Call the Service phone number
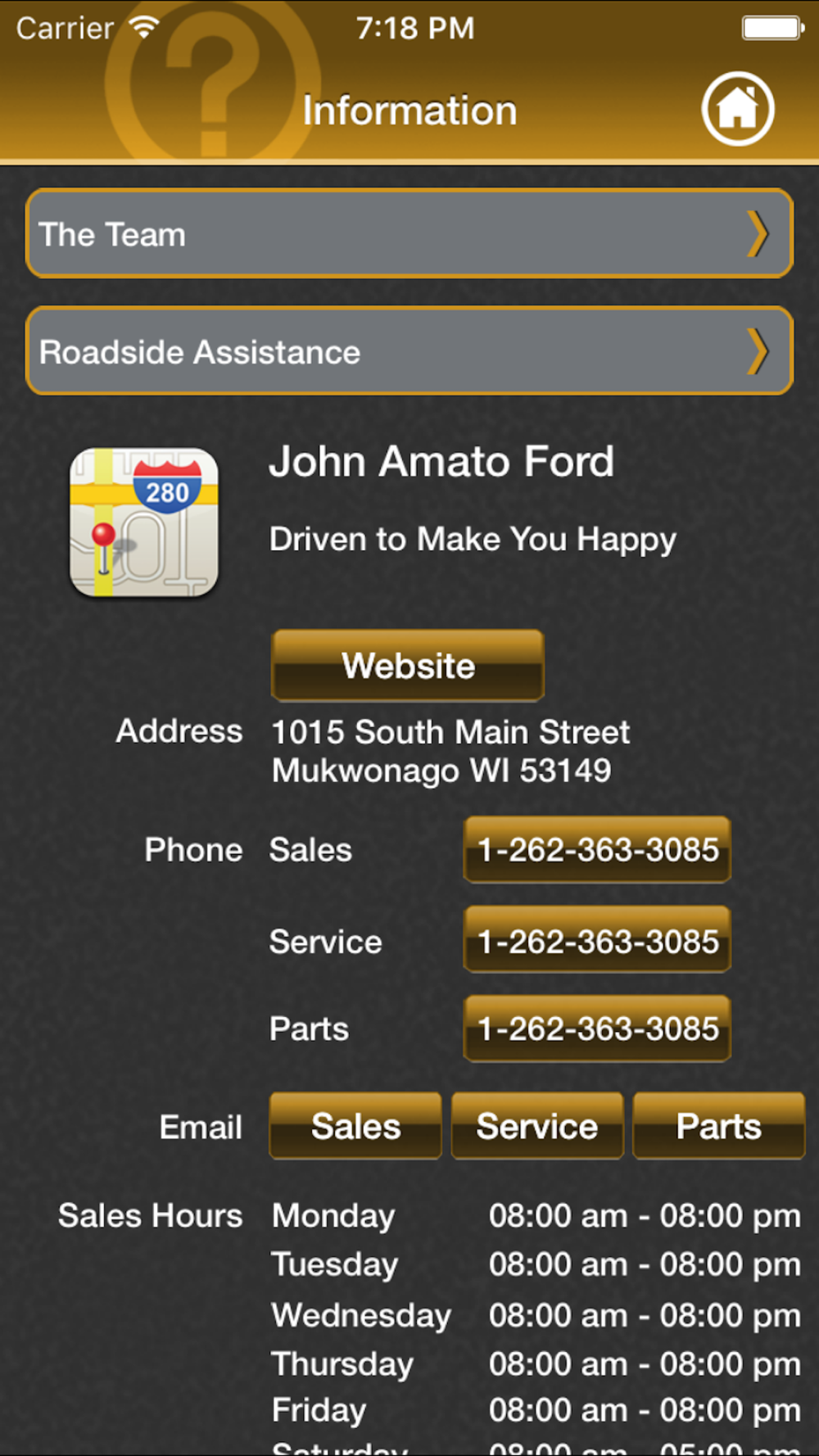The image size is (819, 1456). pos(597,940)
